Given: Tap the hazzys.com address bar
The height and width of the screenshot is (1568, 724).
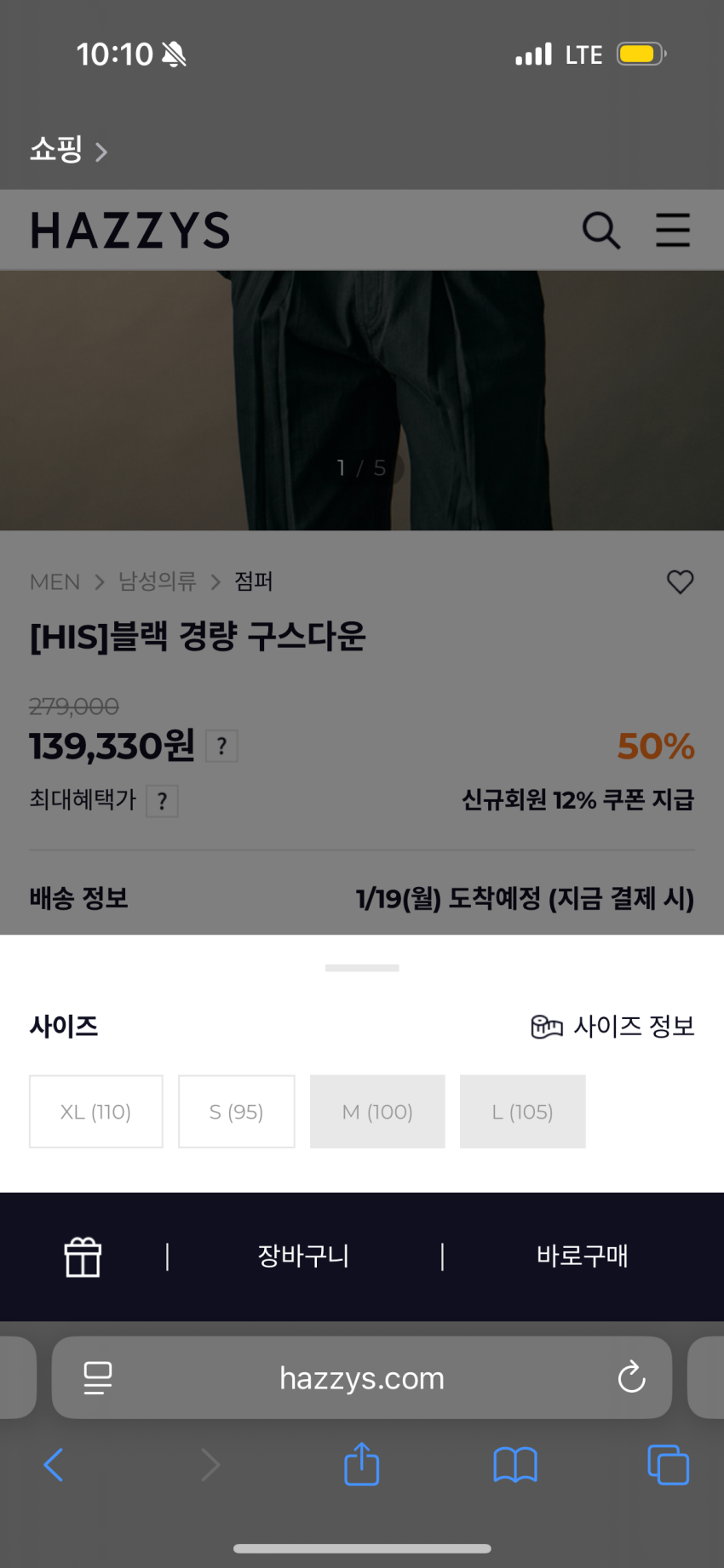Looking at the screenshot, I should [361, 1378].
